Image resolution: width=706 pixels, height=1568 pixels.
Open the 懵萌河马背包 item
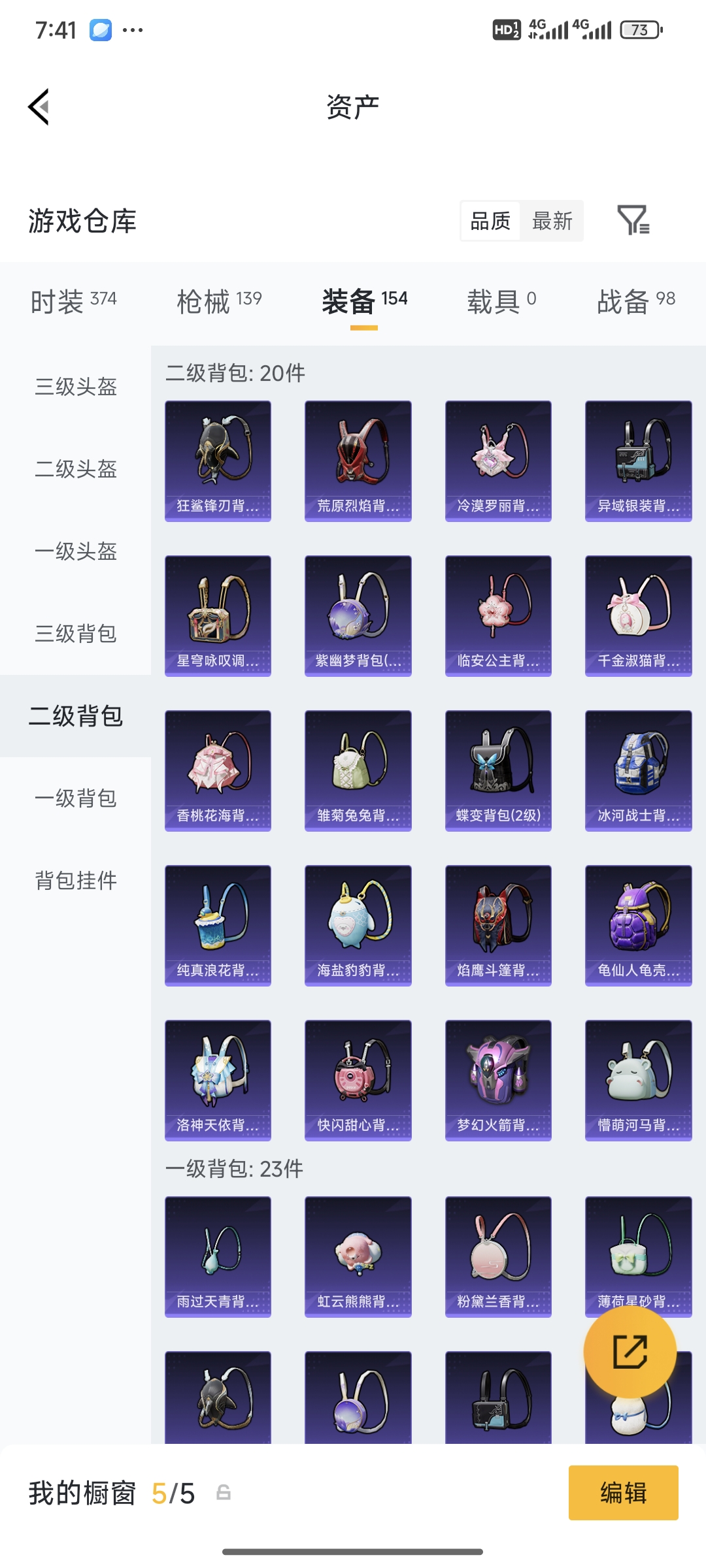[638, 1081]
